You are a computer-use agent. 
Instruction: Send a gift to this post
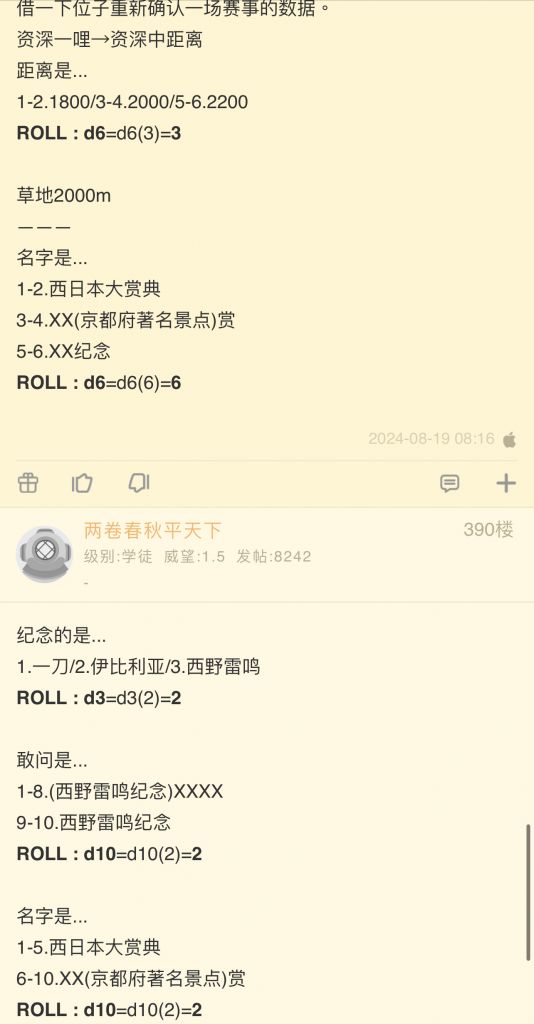pos(27,483)
